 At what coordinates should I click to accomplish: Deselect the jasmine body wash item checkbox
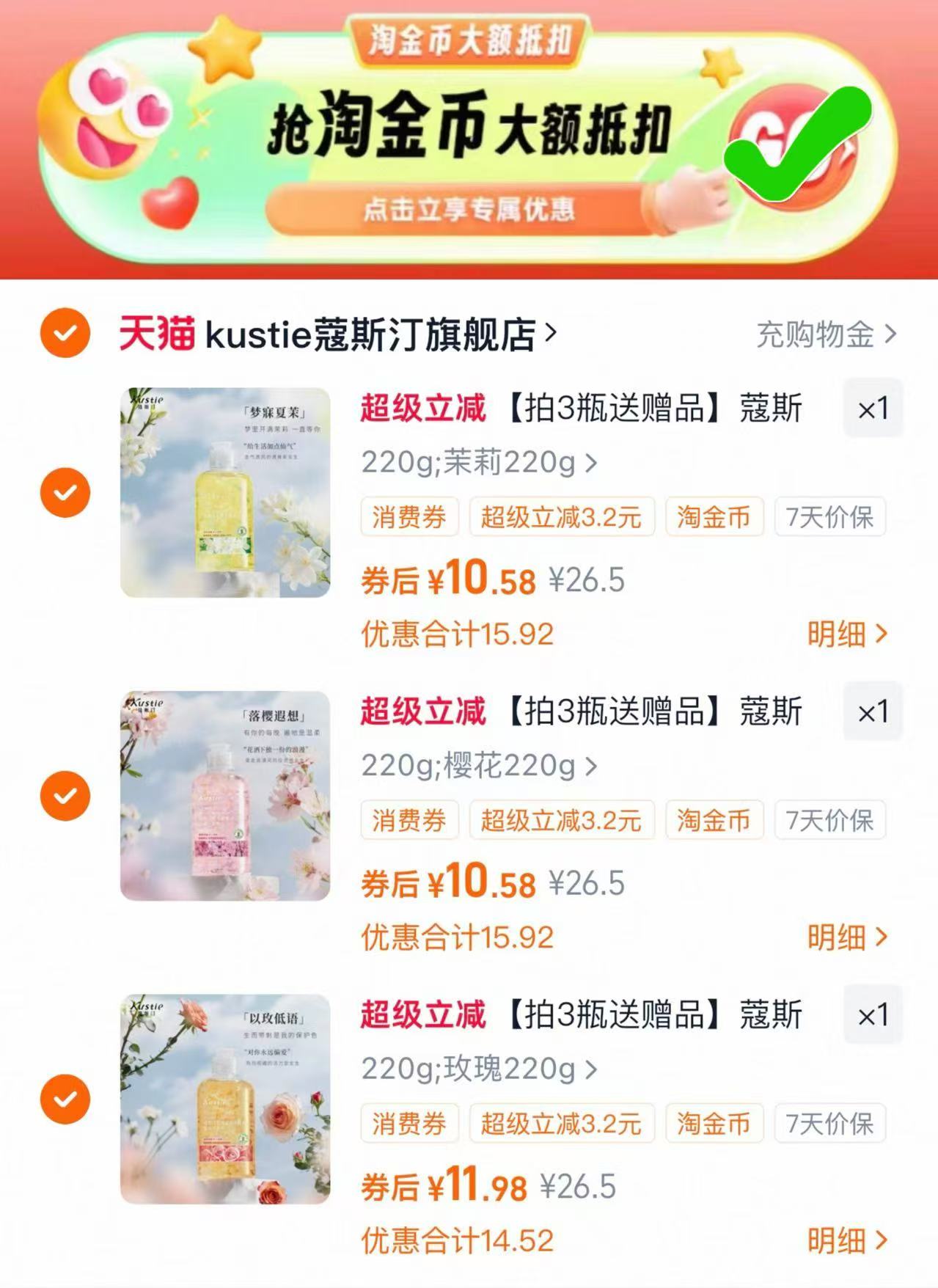tap(65, 491)
